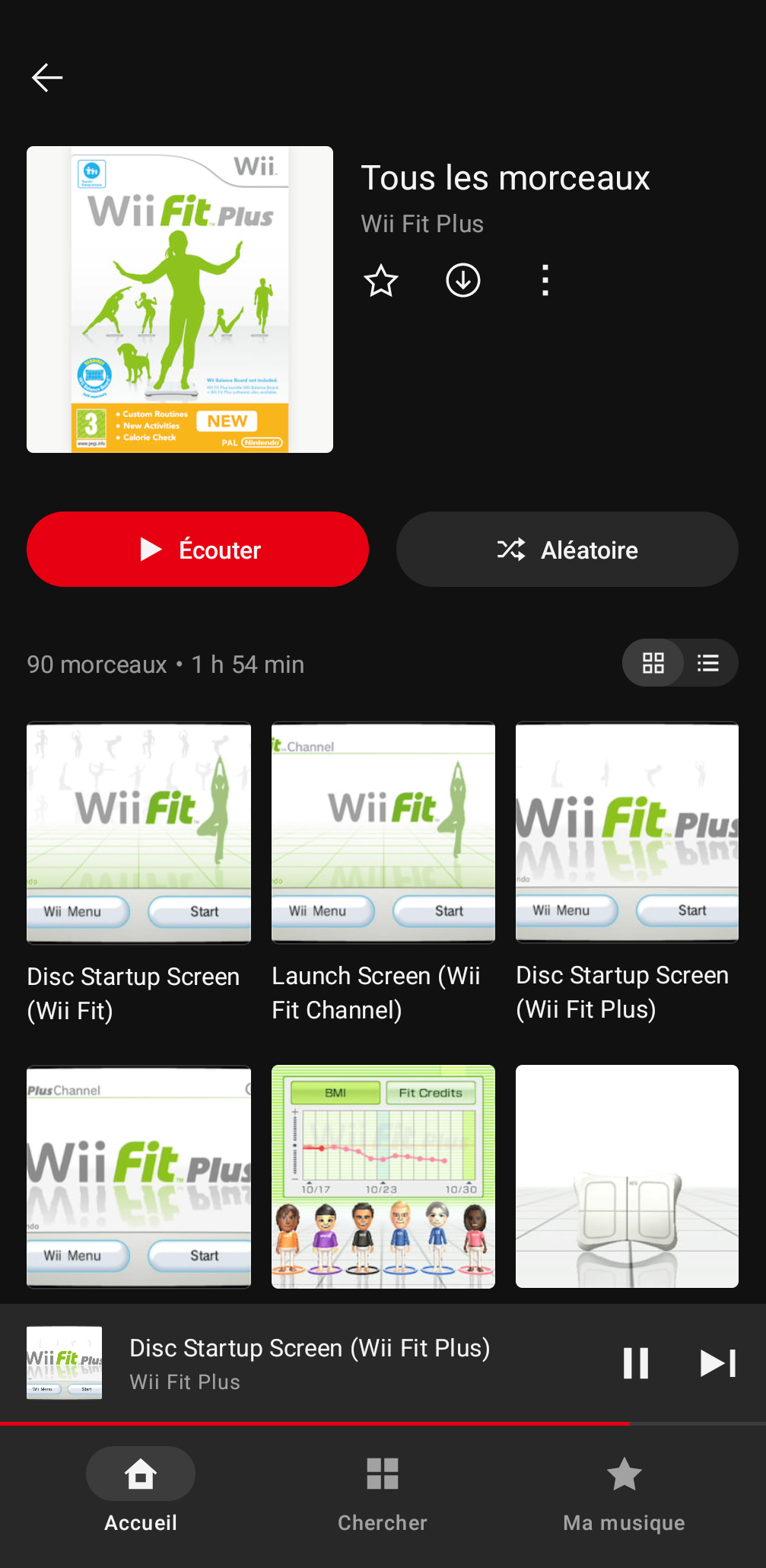This screenshot has height=1568, width=766.
Task: Add Tous les morceaux to favorites
Action: point(381,281)
